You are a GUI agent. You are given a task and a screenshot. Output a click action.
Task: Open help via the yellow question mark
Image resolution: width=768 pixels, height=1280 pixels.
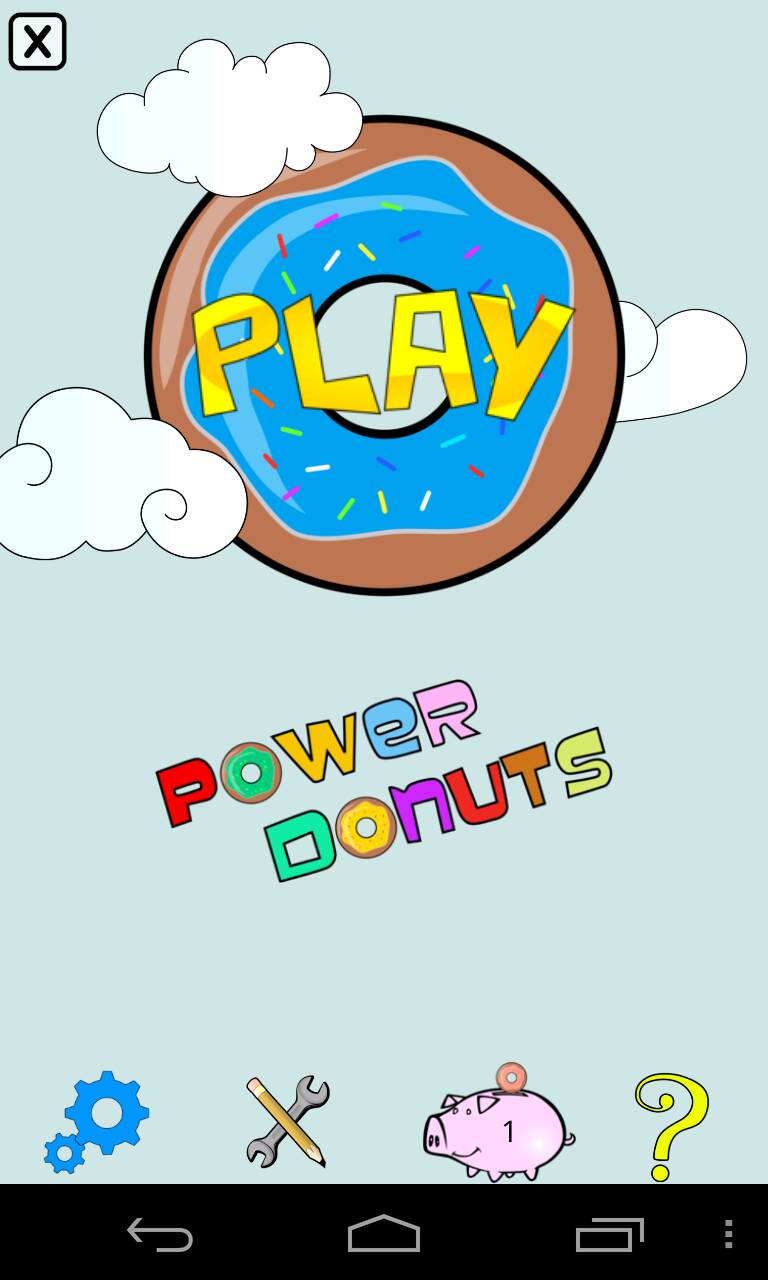coord(671,1126)
